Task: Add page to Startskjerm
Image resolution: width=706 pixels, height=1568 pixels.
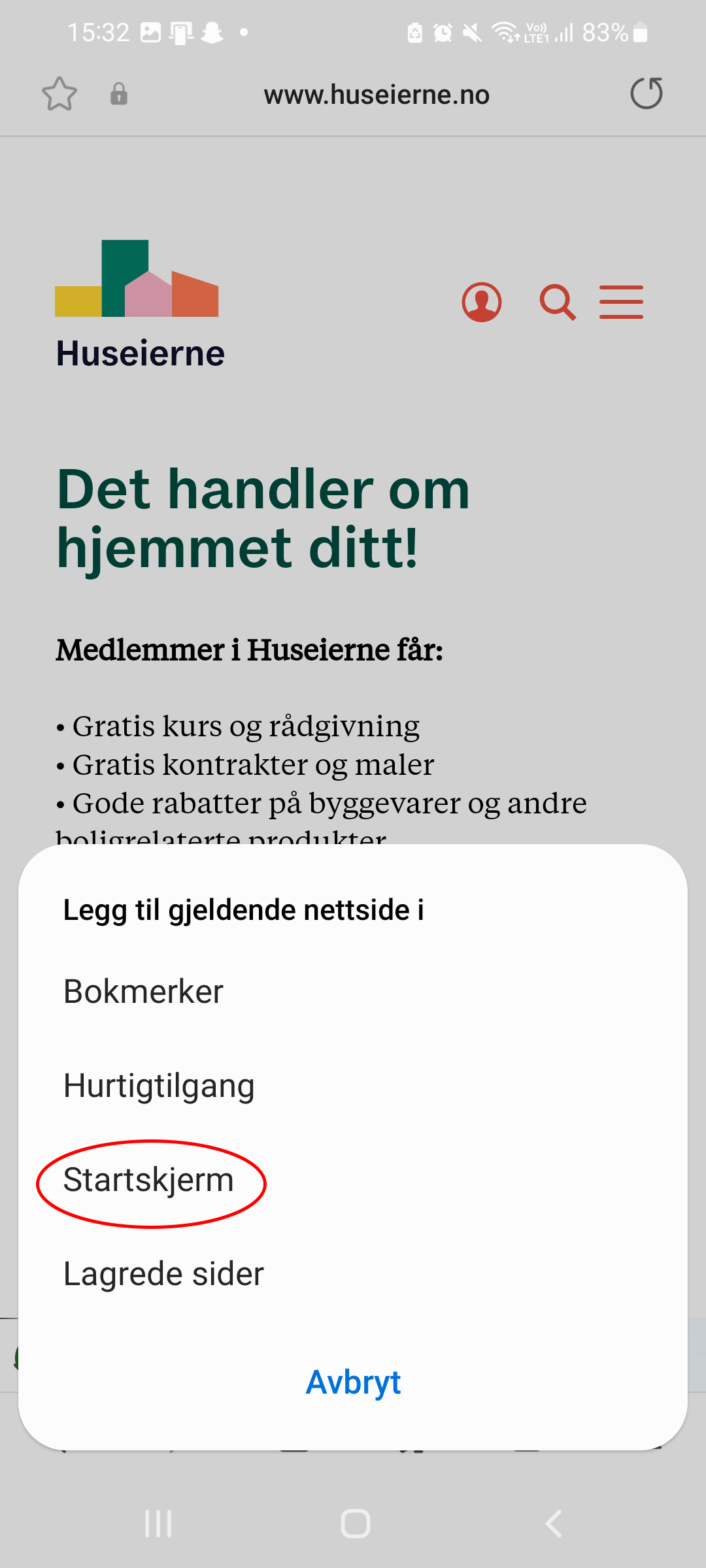Action: click(x=149, y=1181)
